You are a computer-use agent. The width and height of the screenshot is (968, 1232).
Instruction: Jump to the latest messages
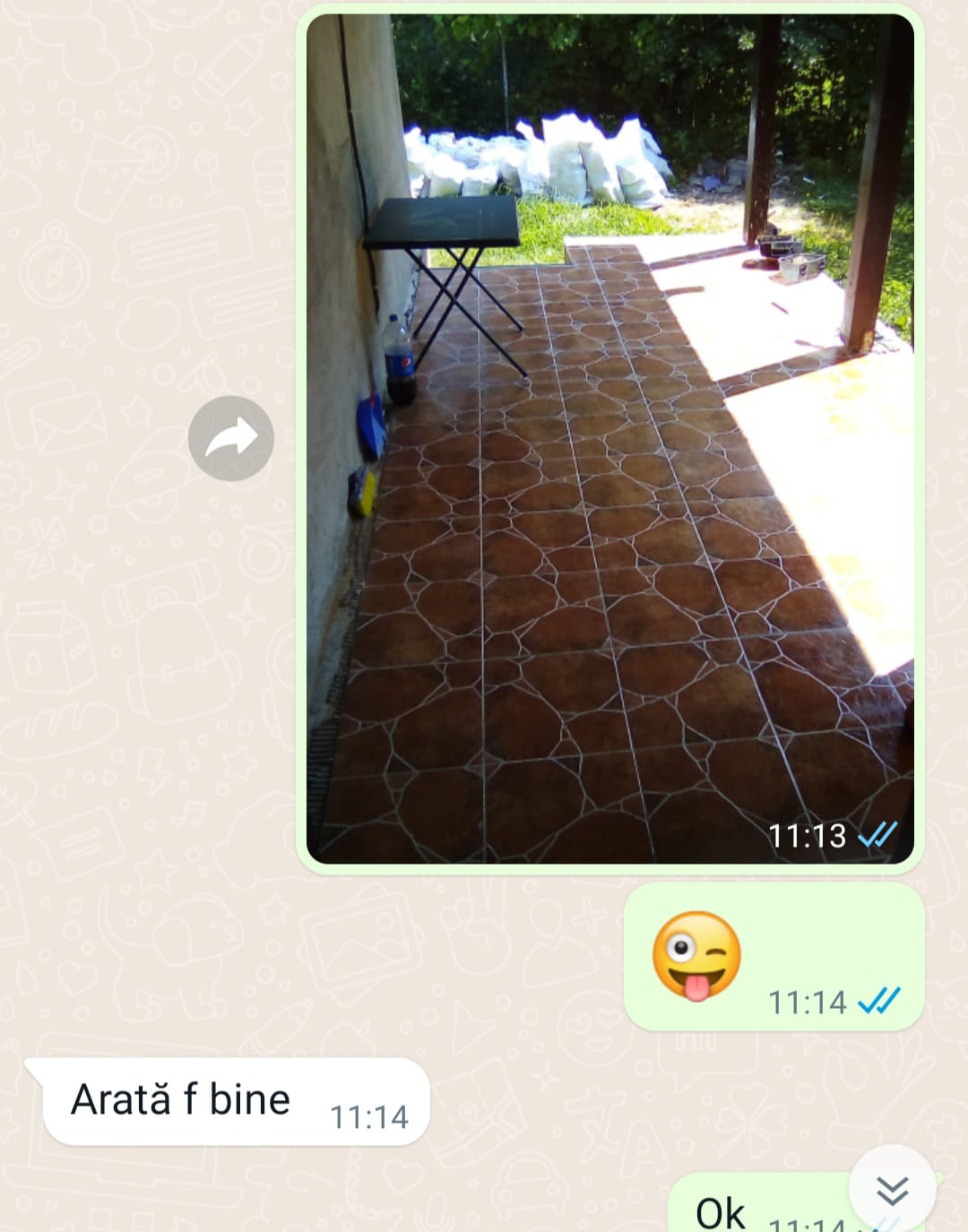coord(892,1190)
